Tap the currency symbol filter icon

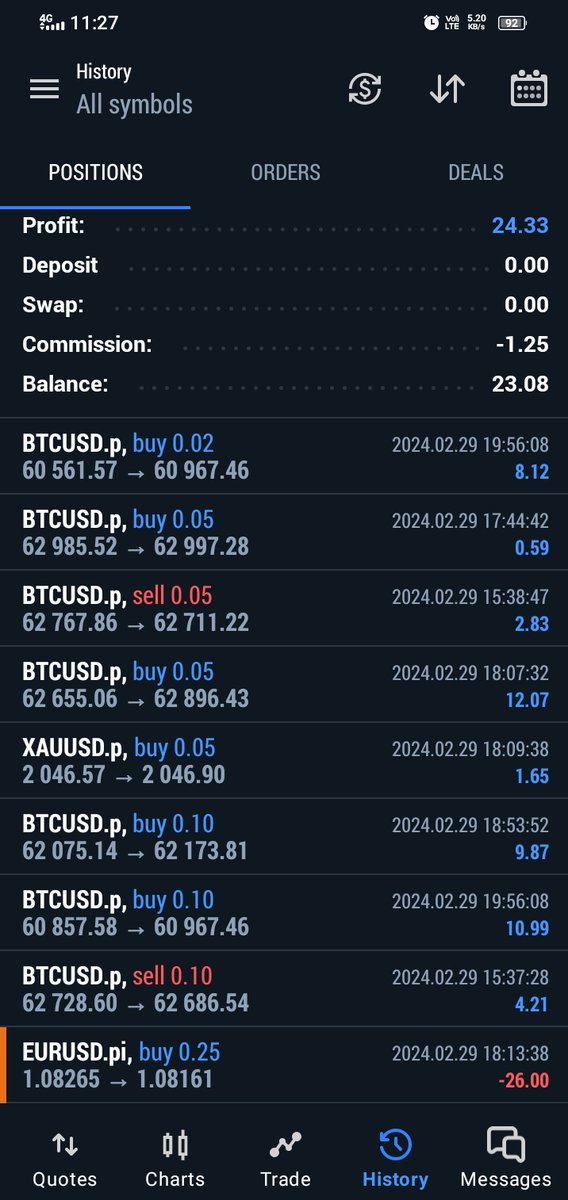[365, 89]
